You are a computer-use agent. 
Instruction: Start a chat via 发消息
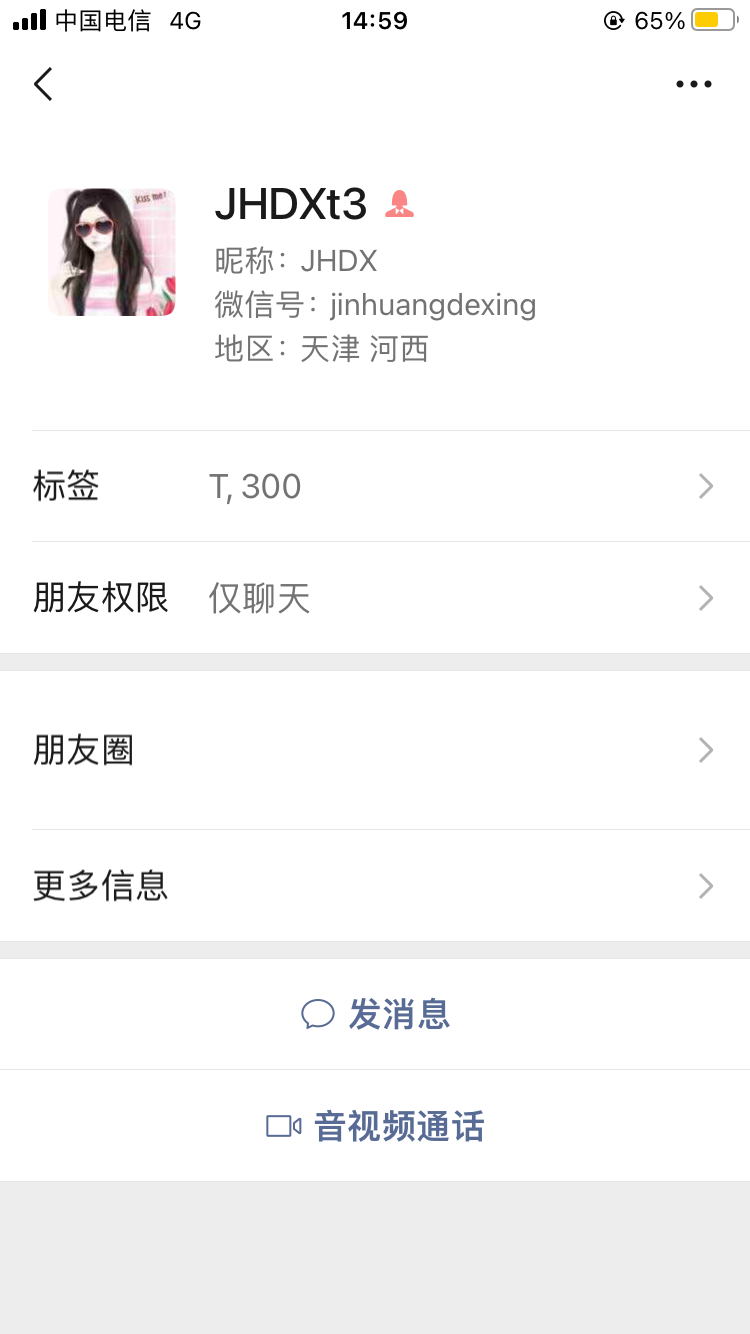400,1014
